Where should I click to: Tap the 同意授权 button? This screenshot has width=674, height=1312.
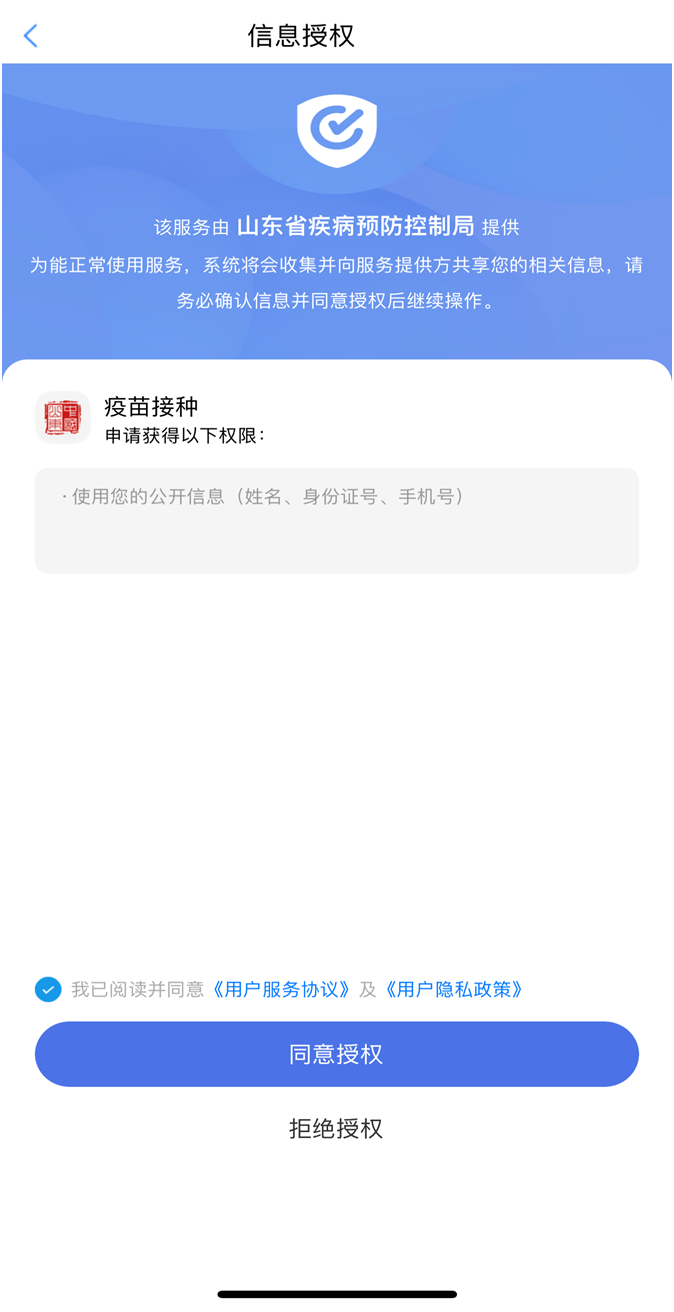click(x=336, y=1054)
